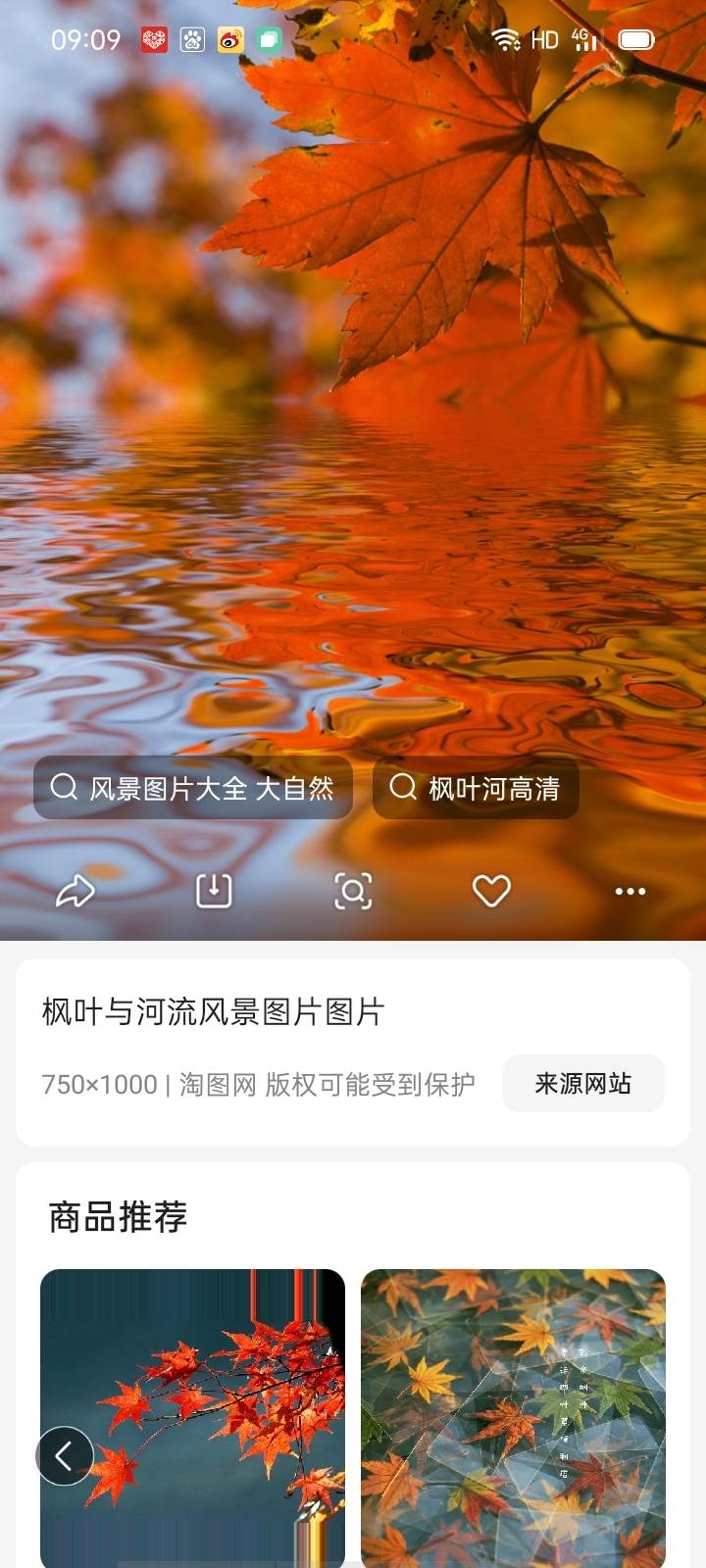706x1568 pixels.
Task: Open the image recognition scan icon
Action: 353,891
